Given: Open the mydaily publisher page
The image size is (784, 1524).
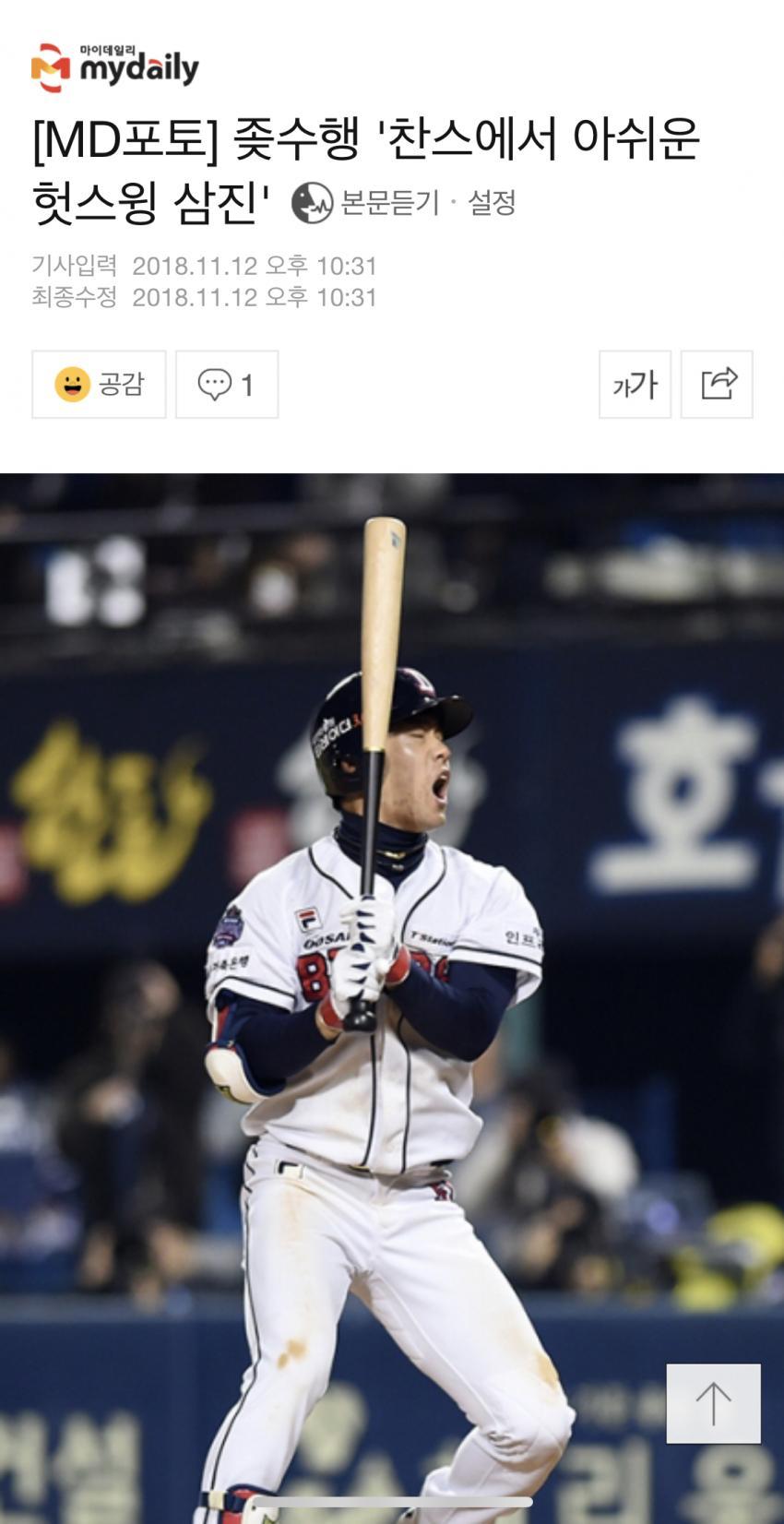Looking at the screenshot, I should (115, 66).
